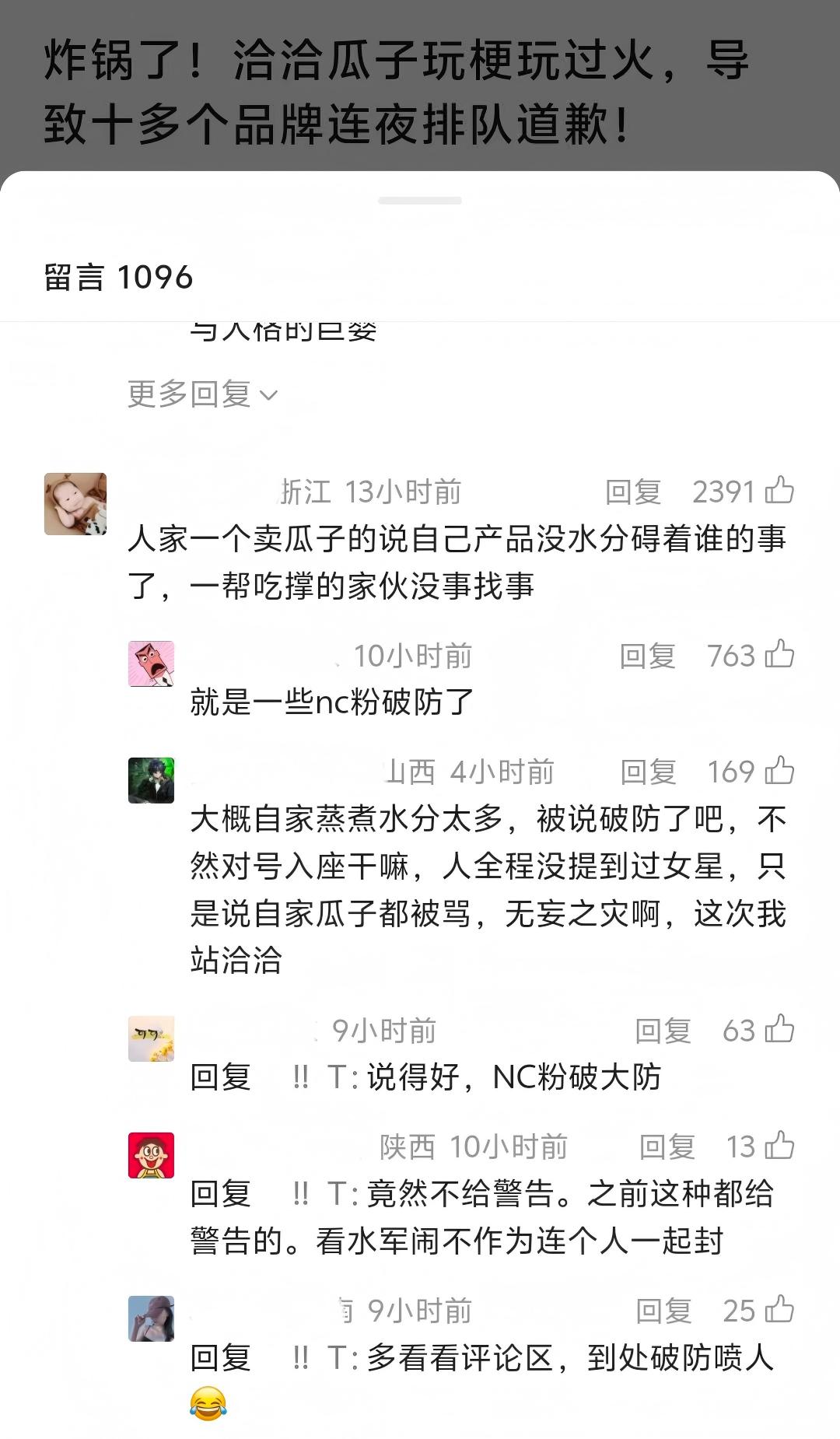
Task: Open the baby avatar profile of the 浙江 commenter
Action: point(75,504)
